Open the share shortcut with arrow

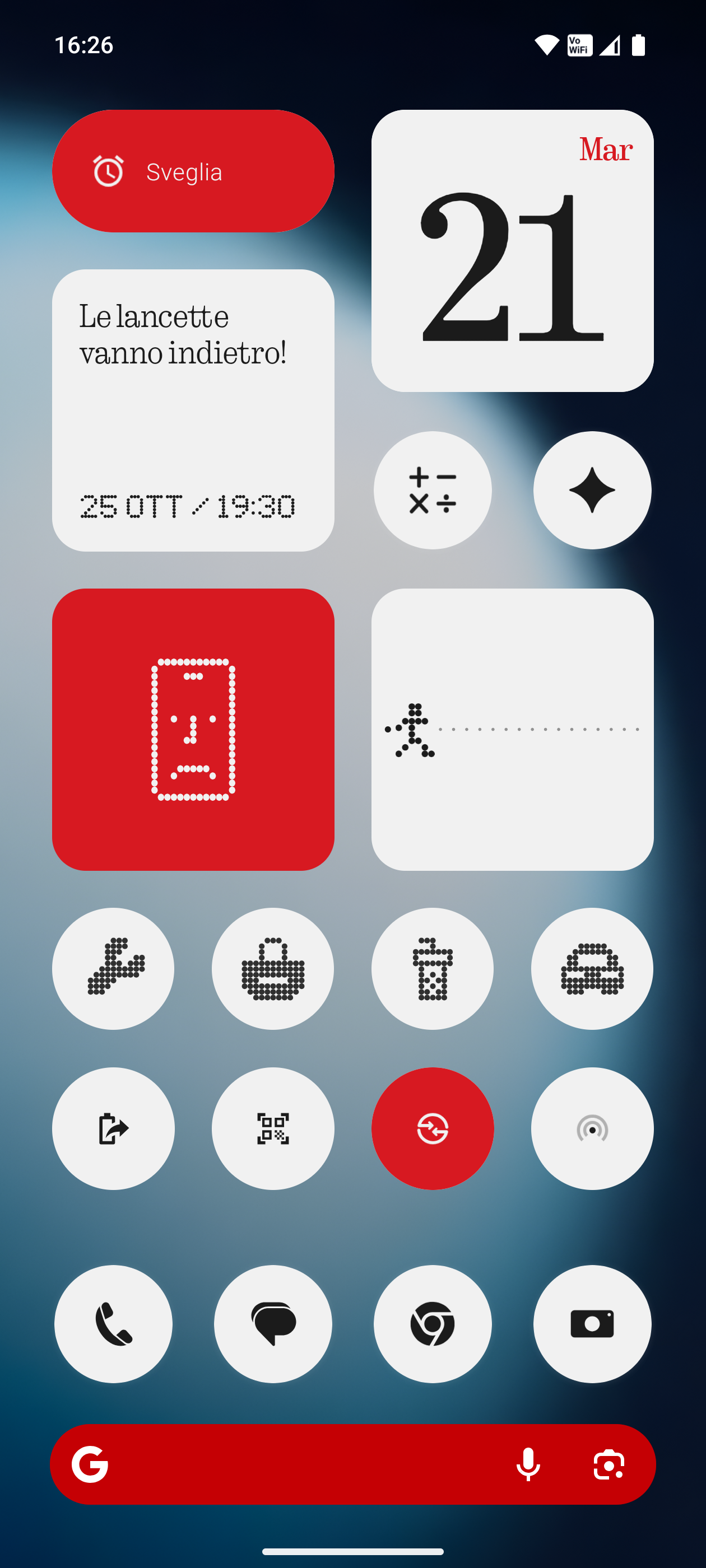click(113, 1128)
